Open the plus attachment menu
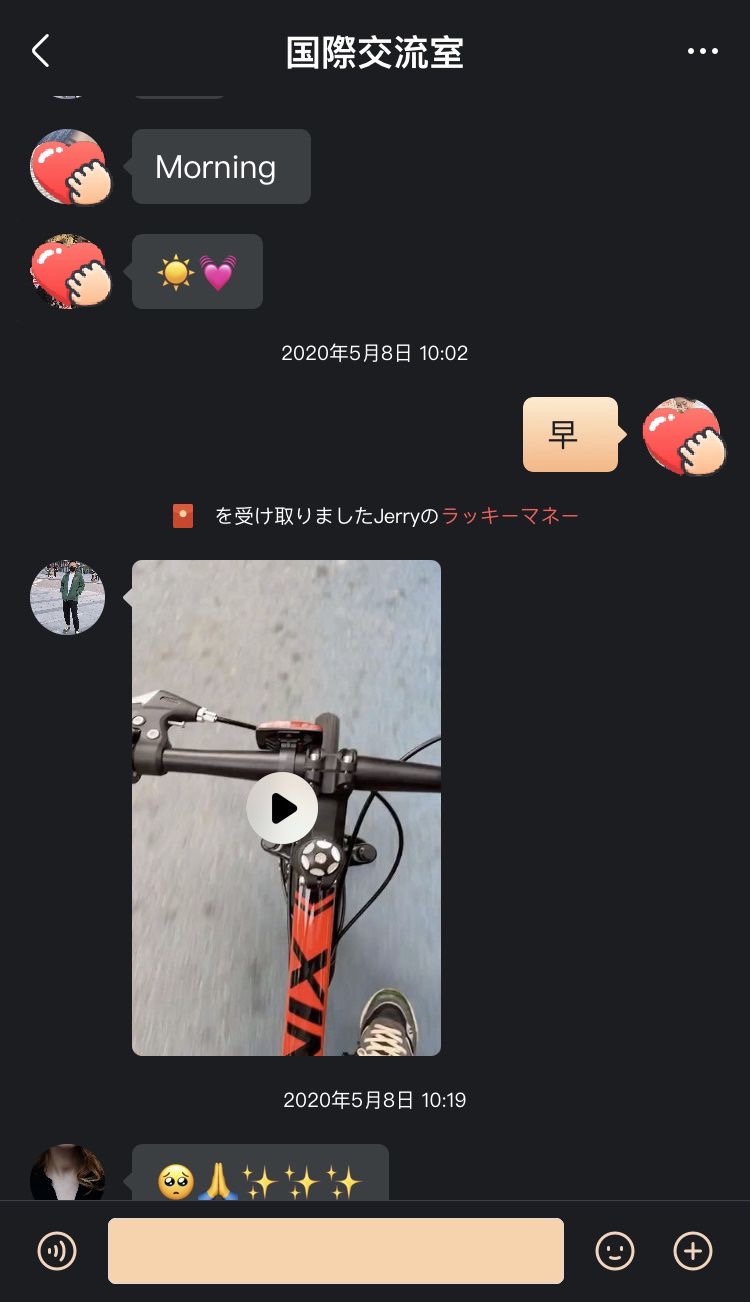This screenshot has width=750, height=1302. click(693, 1251)
